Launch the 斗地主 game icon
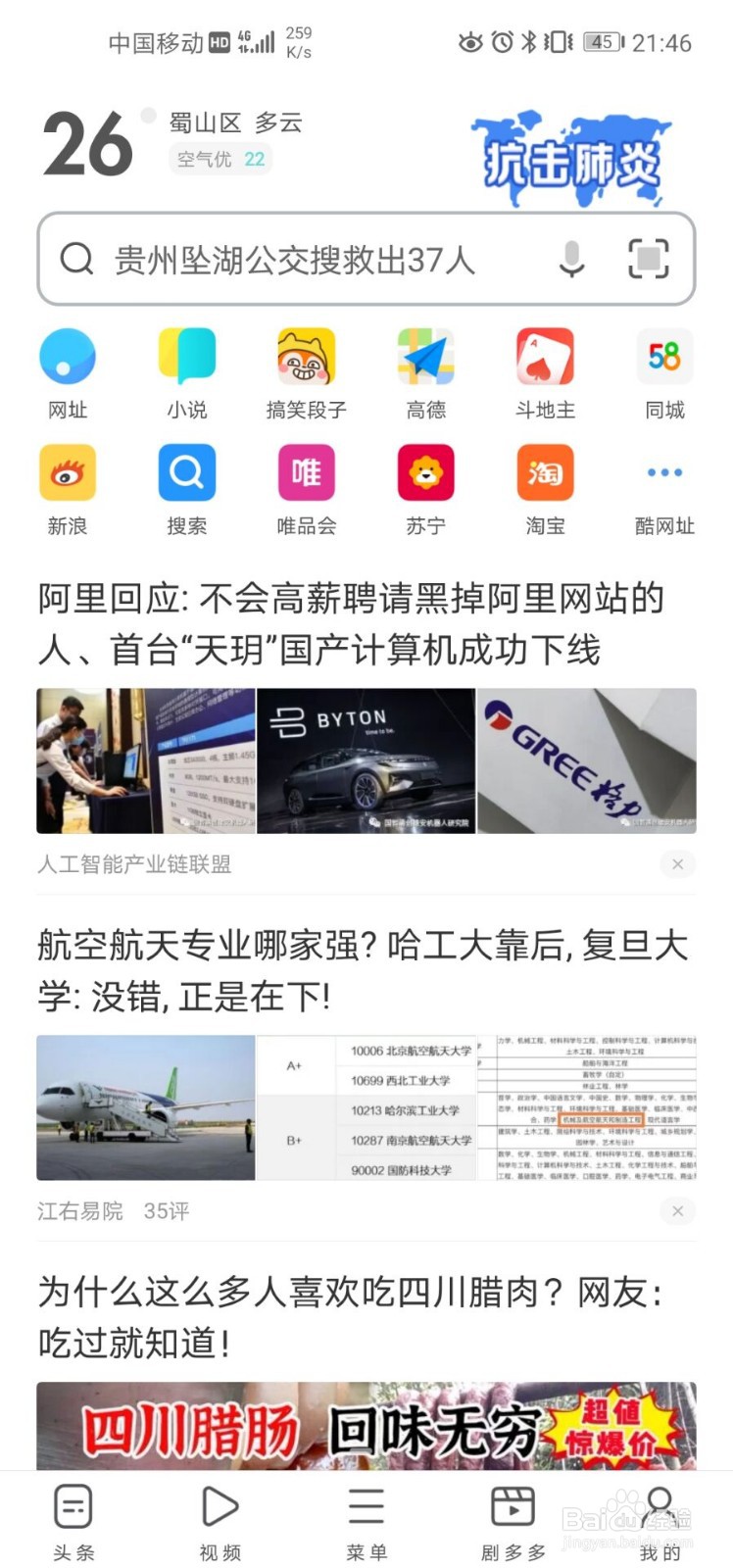The width and height of the screenshot is (733, 1568). (x=545, y=358)
